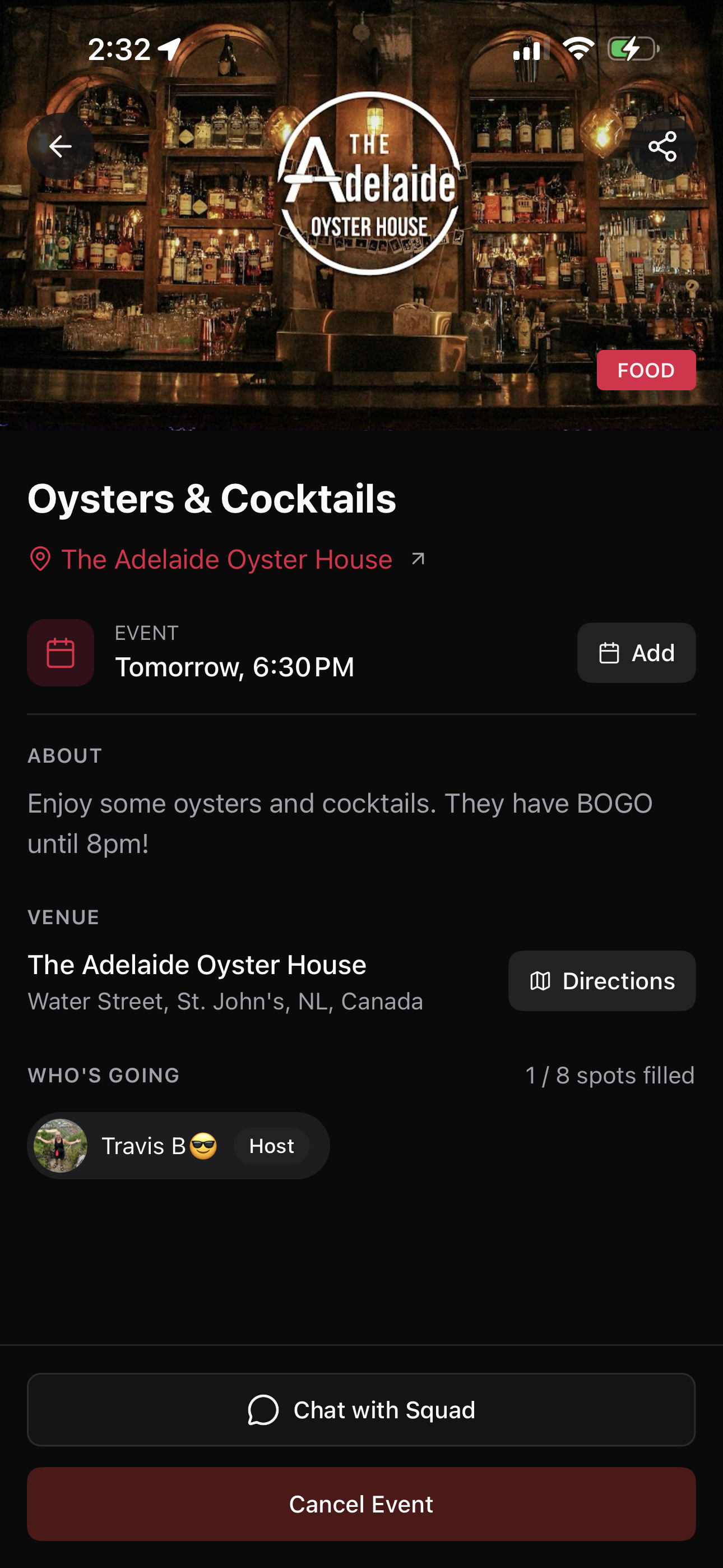
Task: Open Chat with Squad
Action: coord(361,1410)
